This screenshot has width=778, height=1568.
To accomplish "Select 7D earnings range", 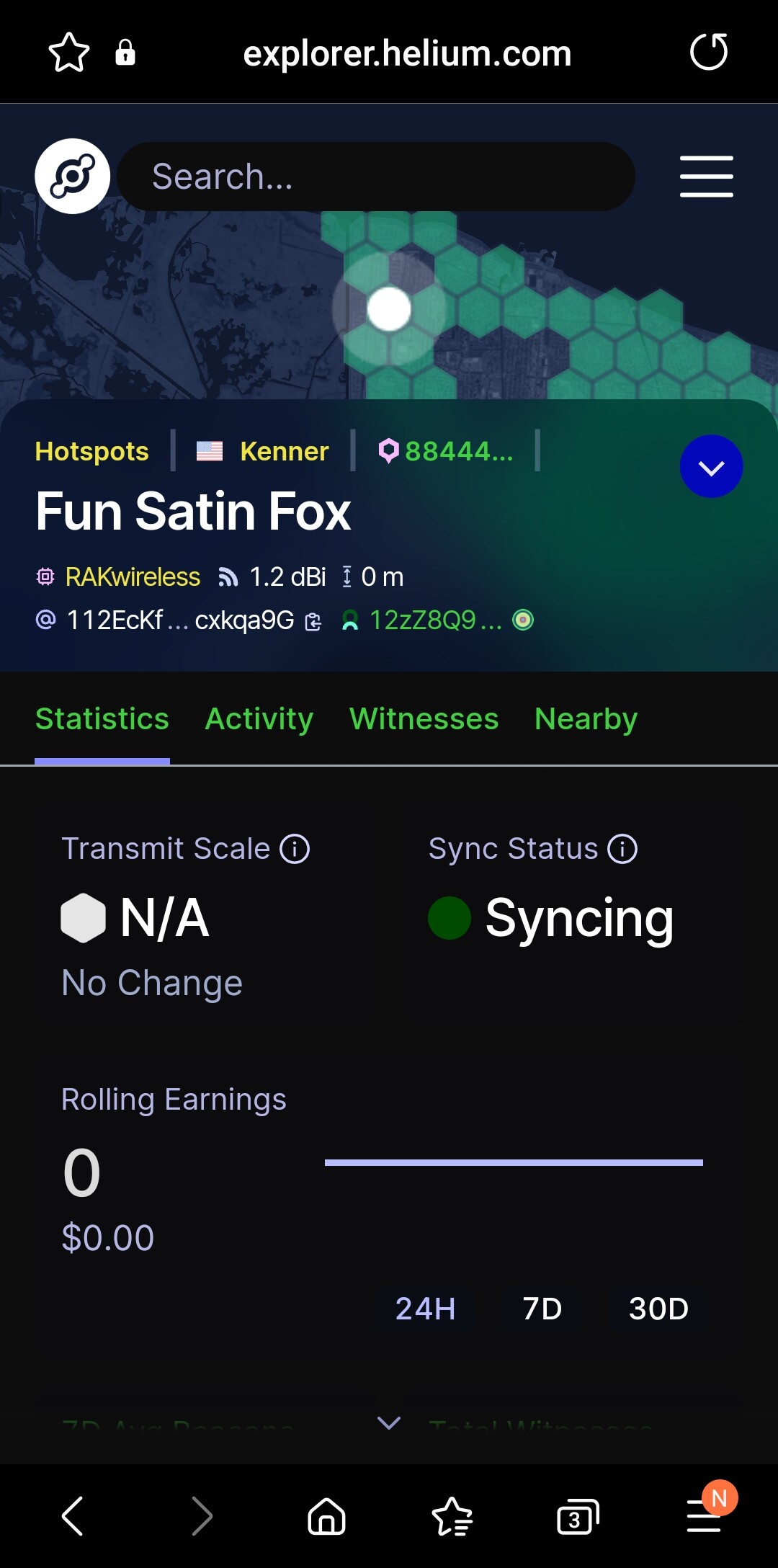I will [x=542, y=1308].
